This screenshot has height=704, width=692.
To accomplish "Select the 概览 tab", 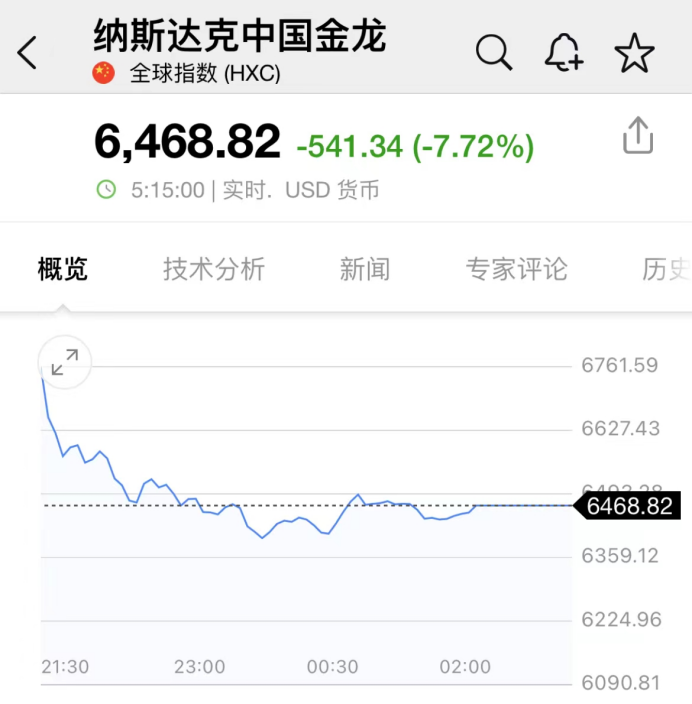I will [63, 269].
